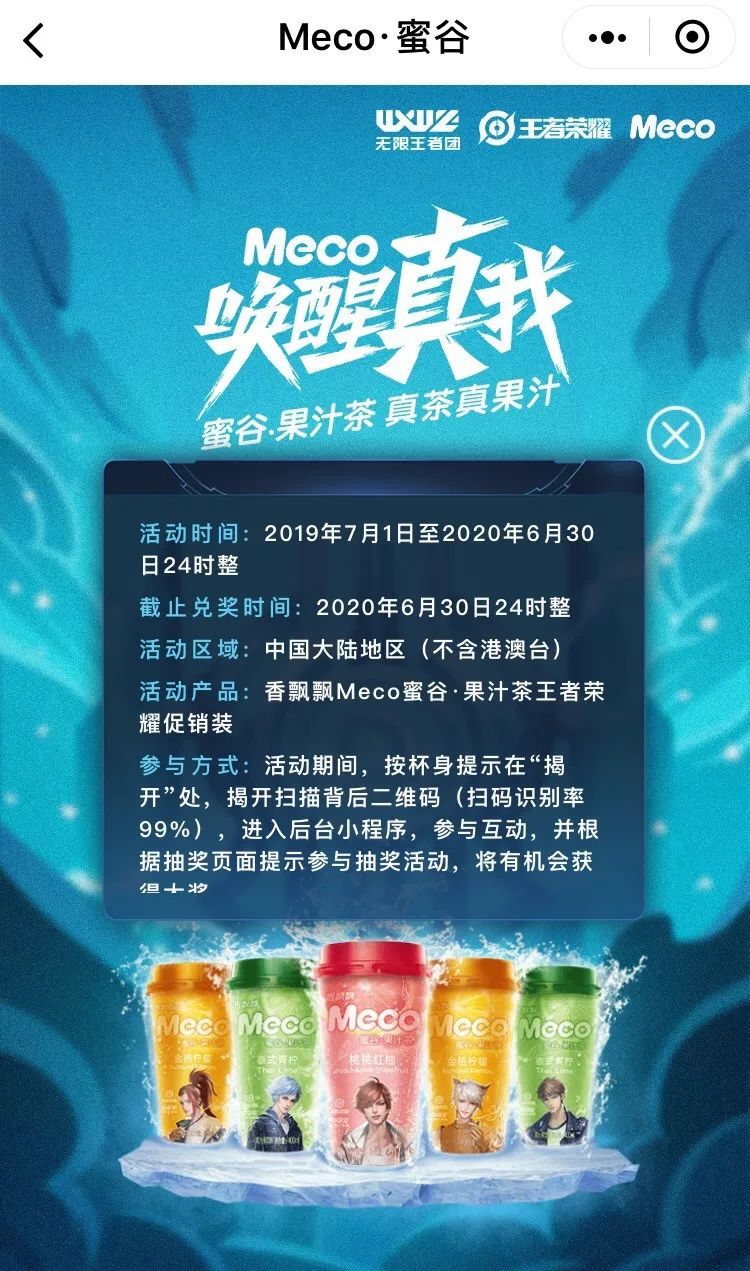Close the mini program with the circle icon

coord(692,38)
